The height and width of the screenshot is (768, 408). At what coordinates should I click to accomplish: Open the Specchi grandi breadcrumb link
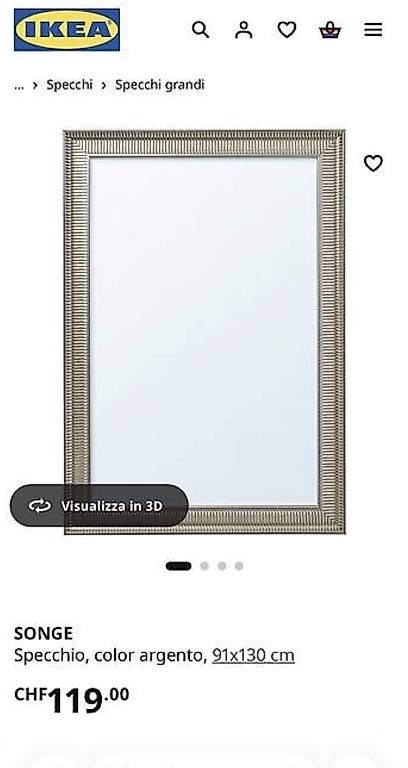(x=160, y=85)
